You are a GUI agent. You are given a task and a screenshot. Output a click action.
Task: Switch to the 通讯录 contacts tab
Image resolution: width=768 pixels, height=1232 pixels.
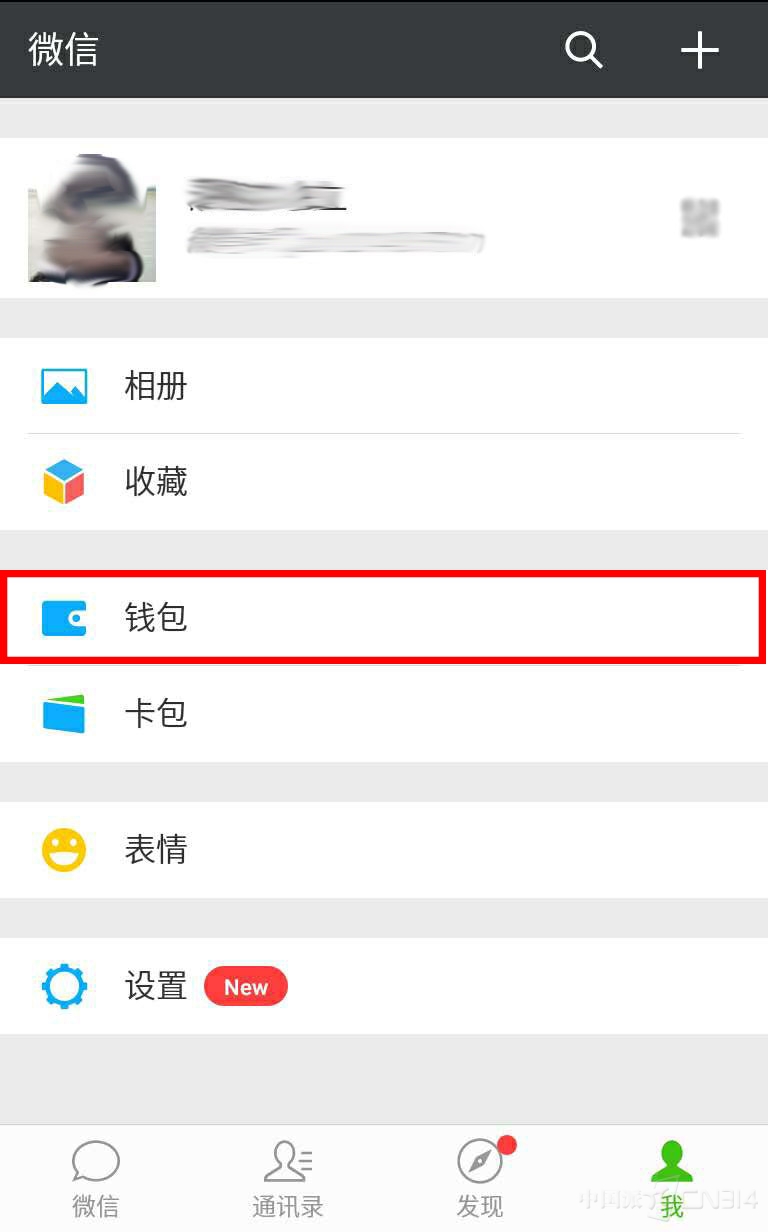pos(288,1180)
